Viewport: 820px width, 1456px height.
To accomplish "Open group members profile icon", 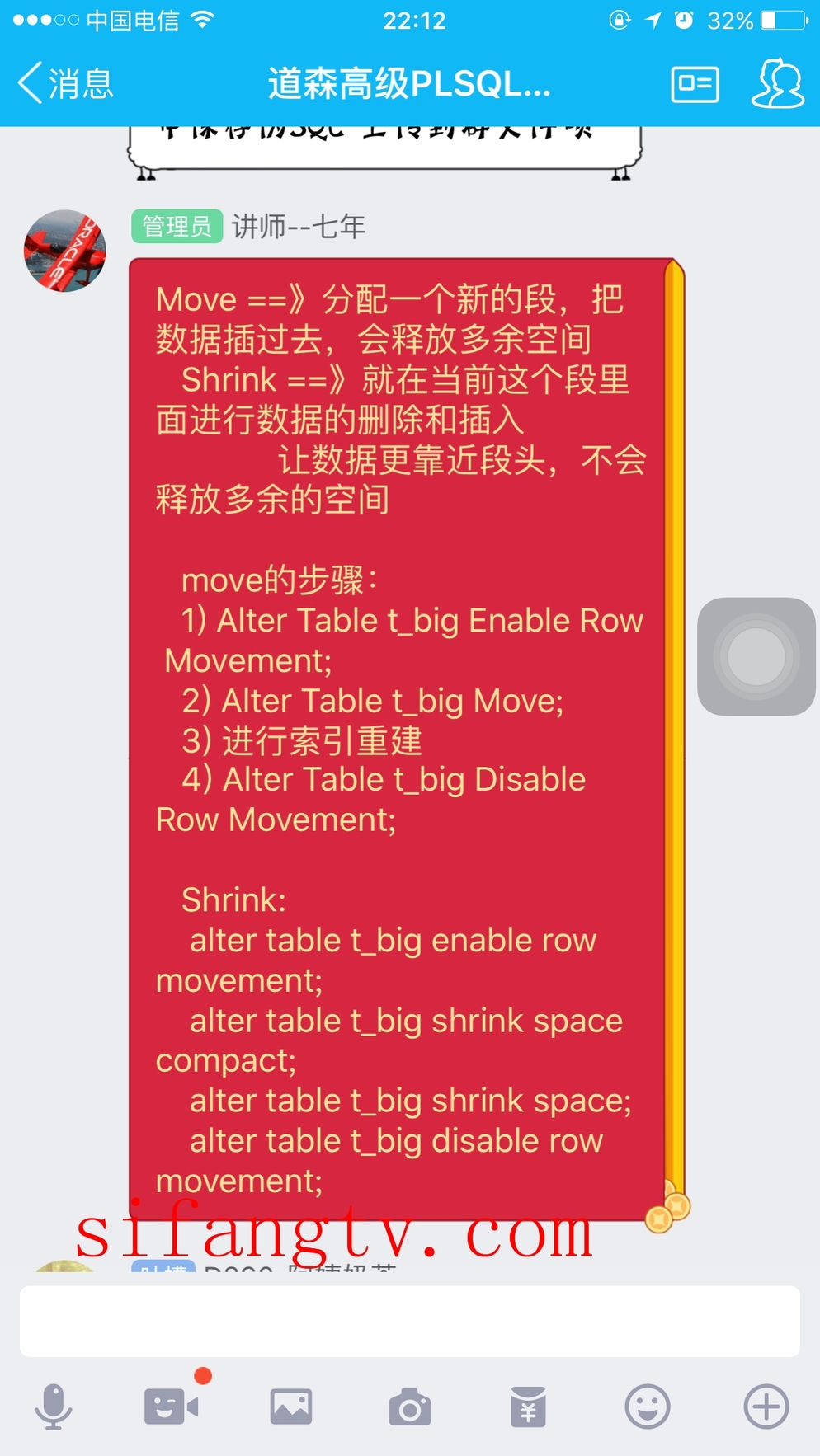I will pos(777,83).
